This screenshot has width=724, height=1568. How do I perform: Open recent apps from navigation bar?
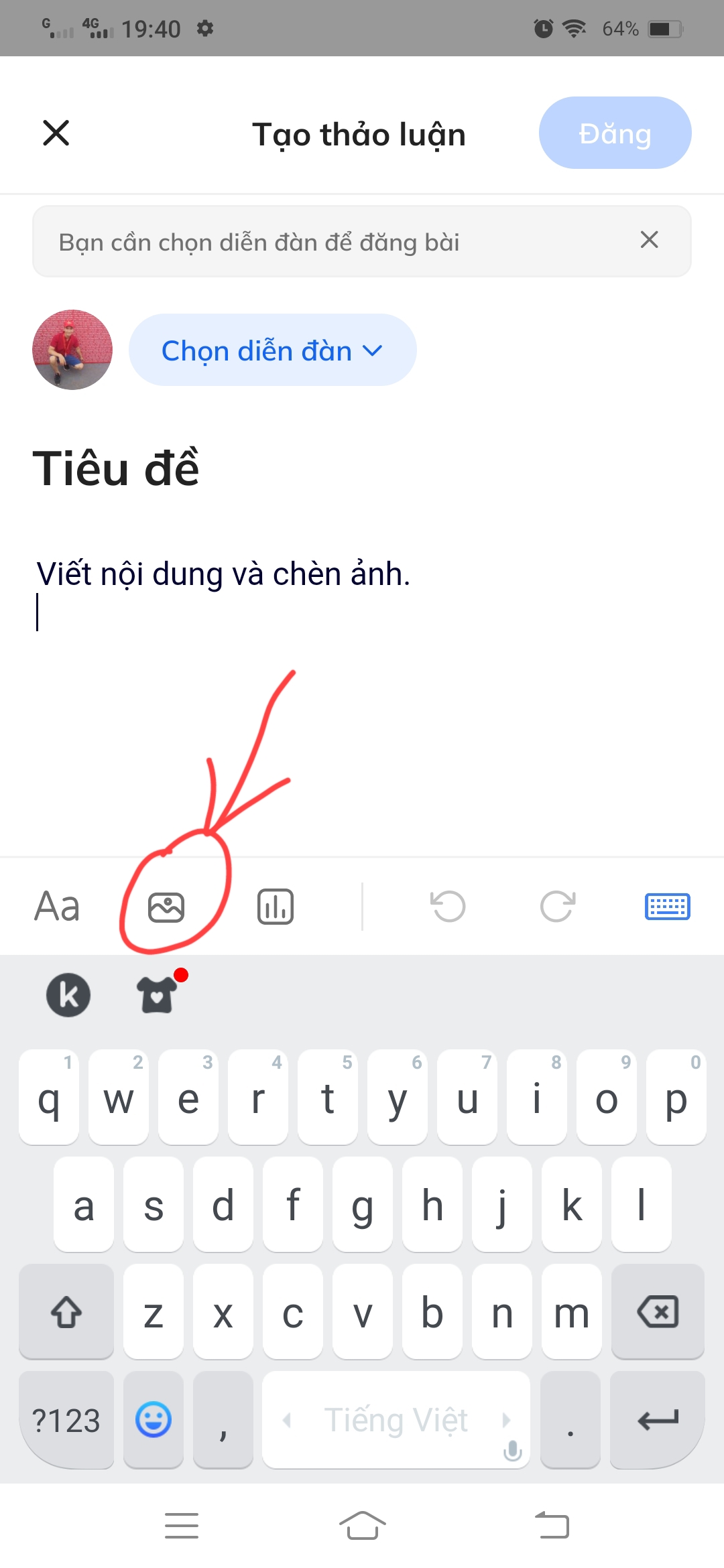click(181, 1525)
